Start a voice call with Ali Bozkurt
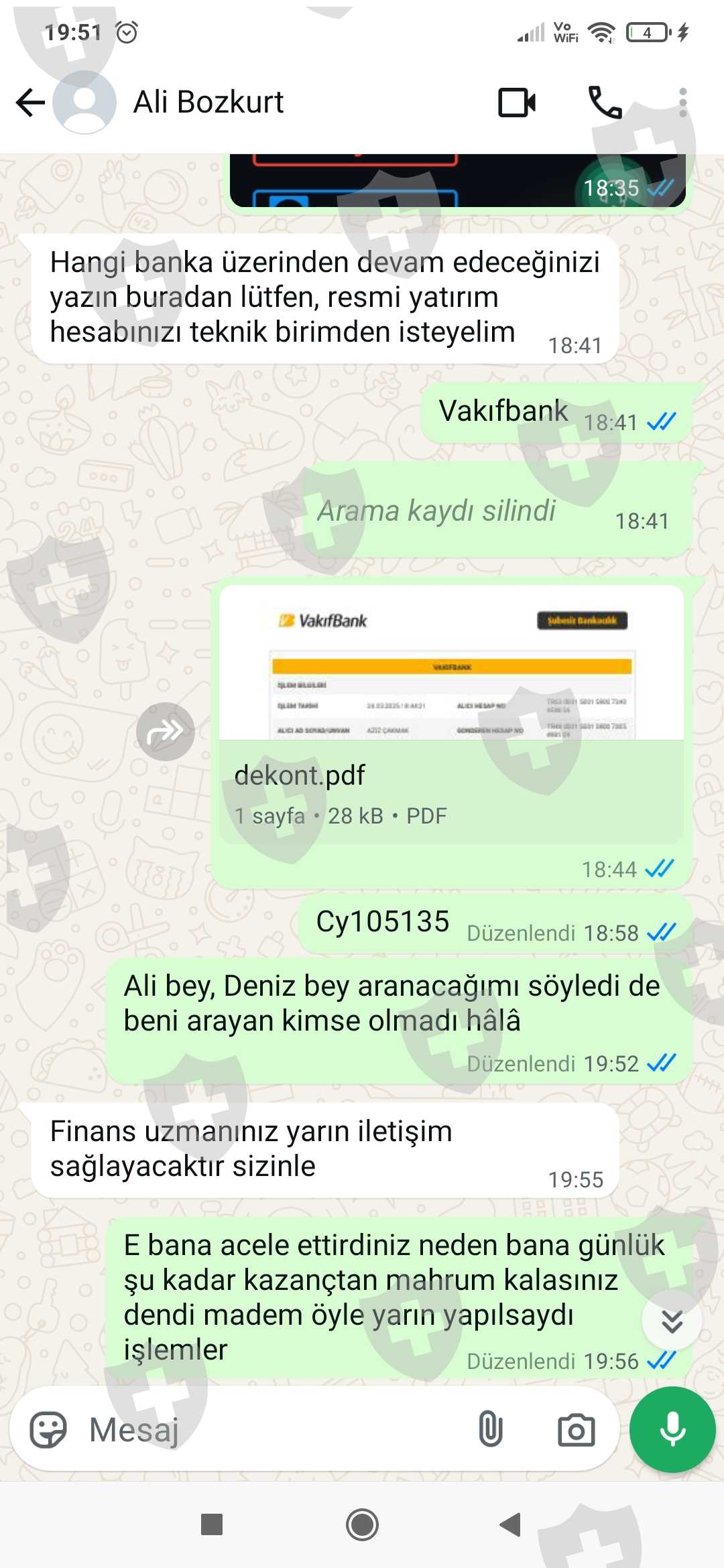 [x=605, y=103]
